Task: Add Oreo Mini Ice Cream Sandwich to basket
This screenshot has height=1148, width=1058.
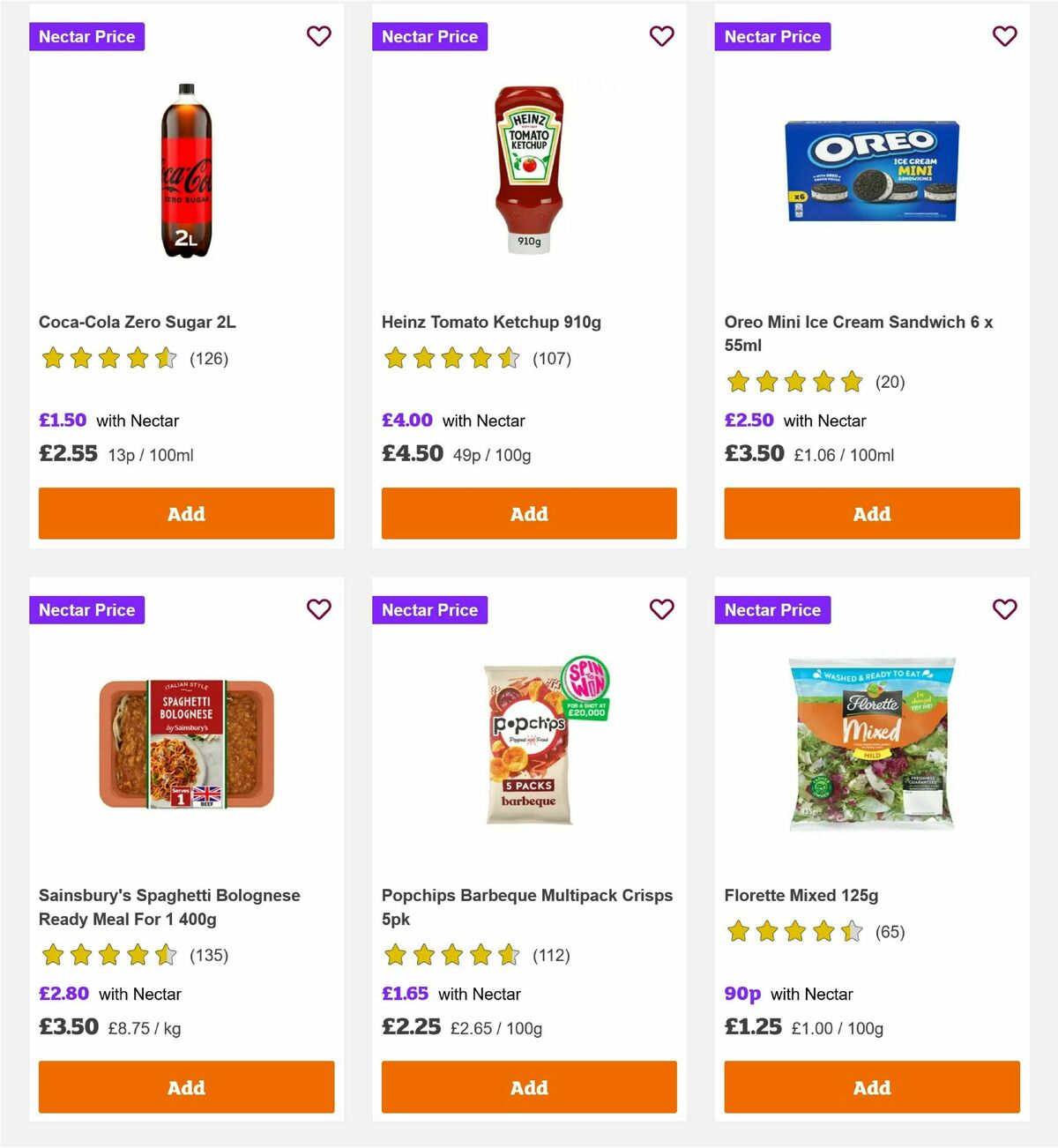Action: coord(872,513)
